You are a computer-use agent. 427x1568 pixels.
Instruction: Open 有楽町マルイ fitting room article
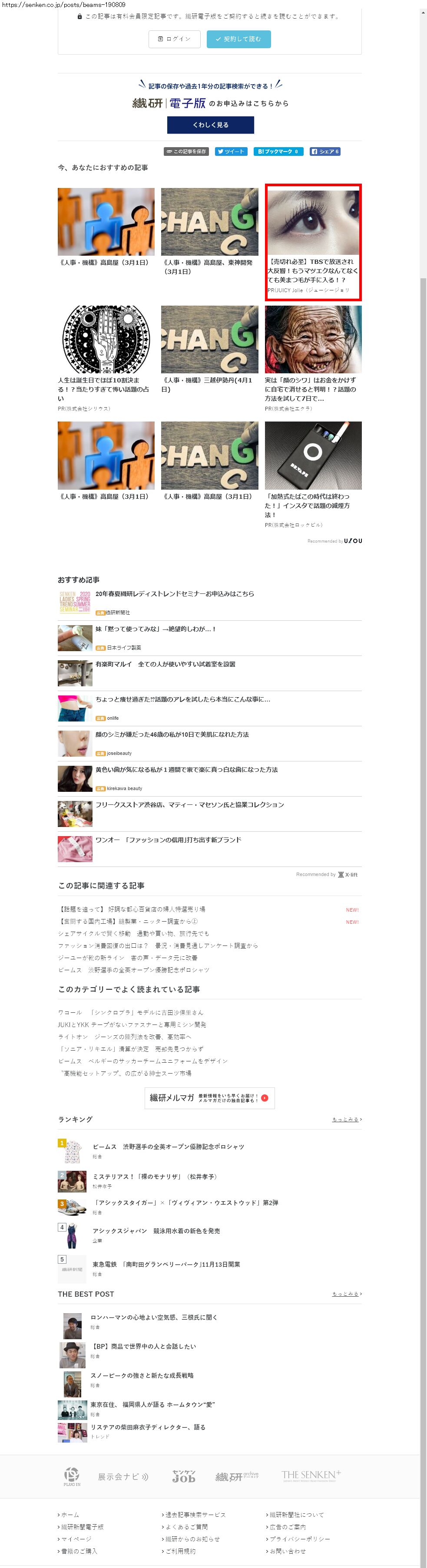click(165, 664)
